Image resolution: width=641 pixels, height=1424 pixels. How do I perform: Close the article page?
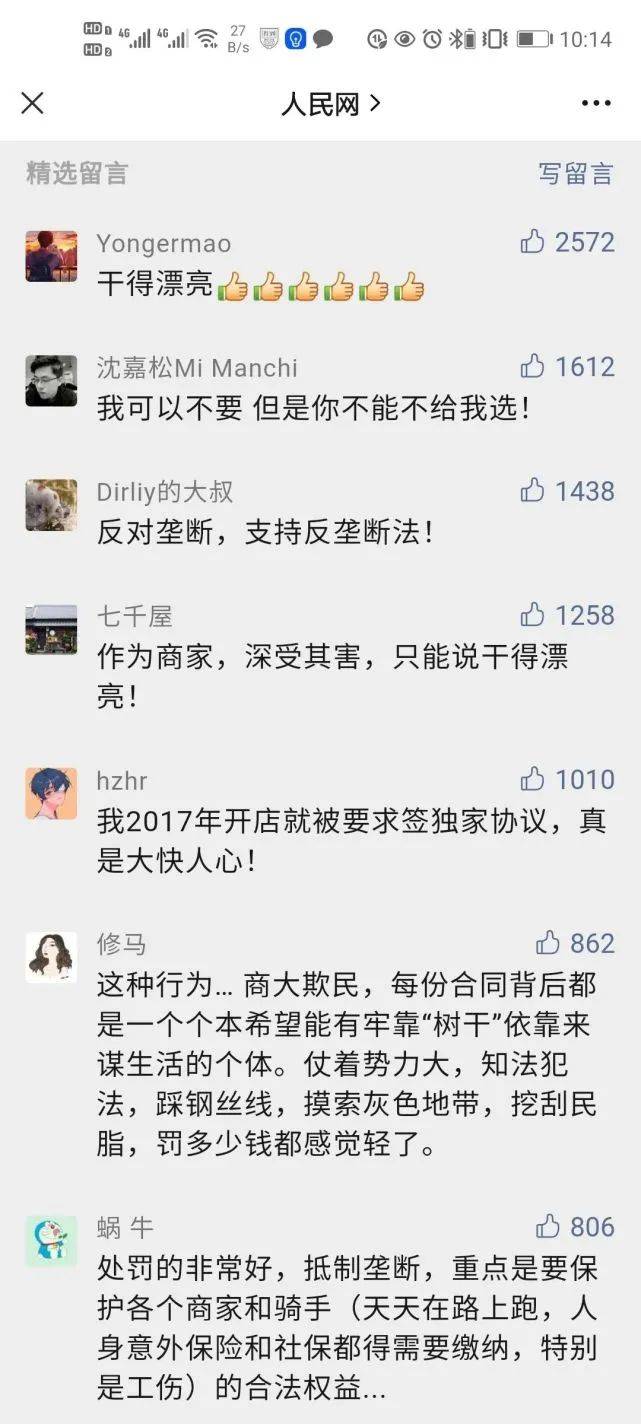[33, 103]
